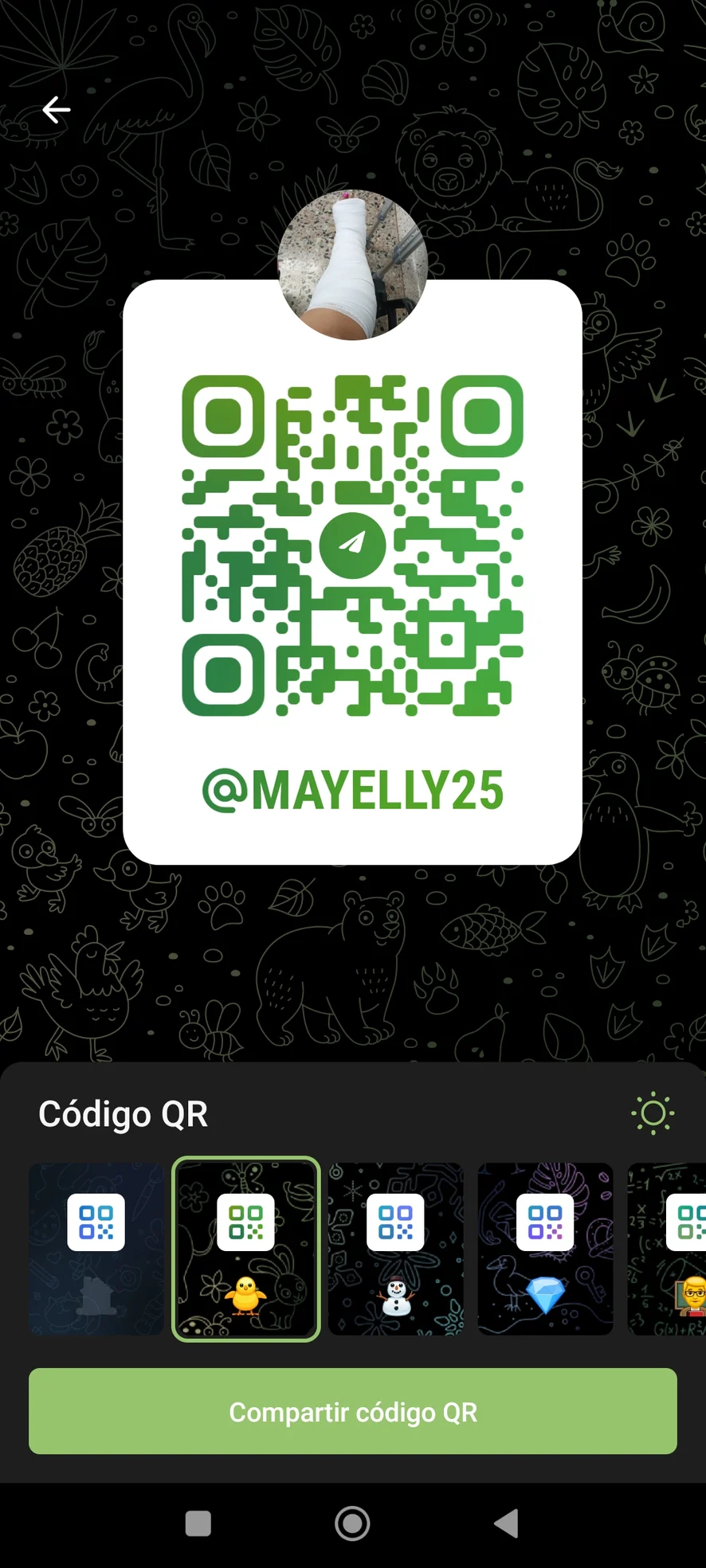The height and width of the screenshot is (1568, 706).
Task: Select the house theme QR tile
Action: coord(96,1249)
